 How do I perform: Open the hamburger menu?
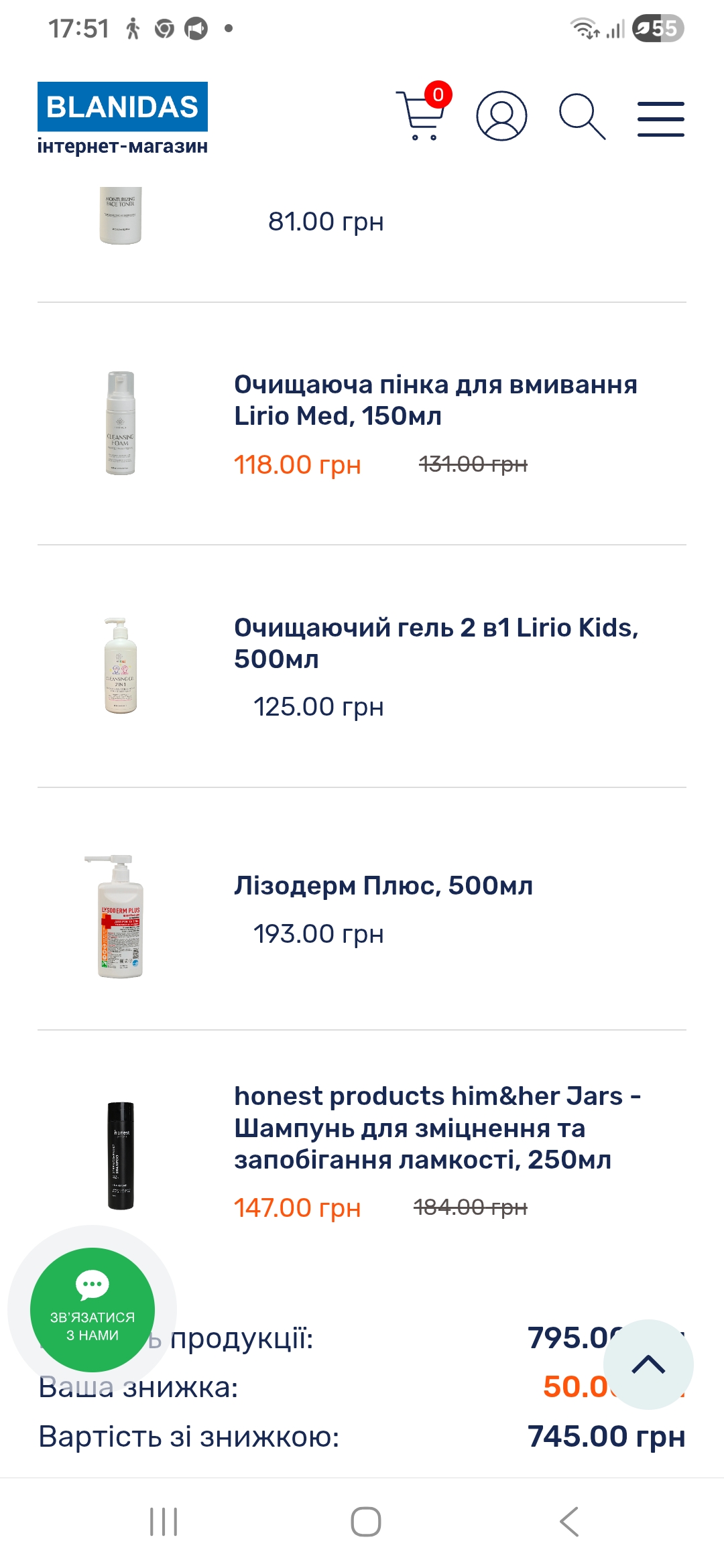tap(660, 119)
